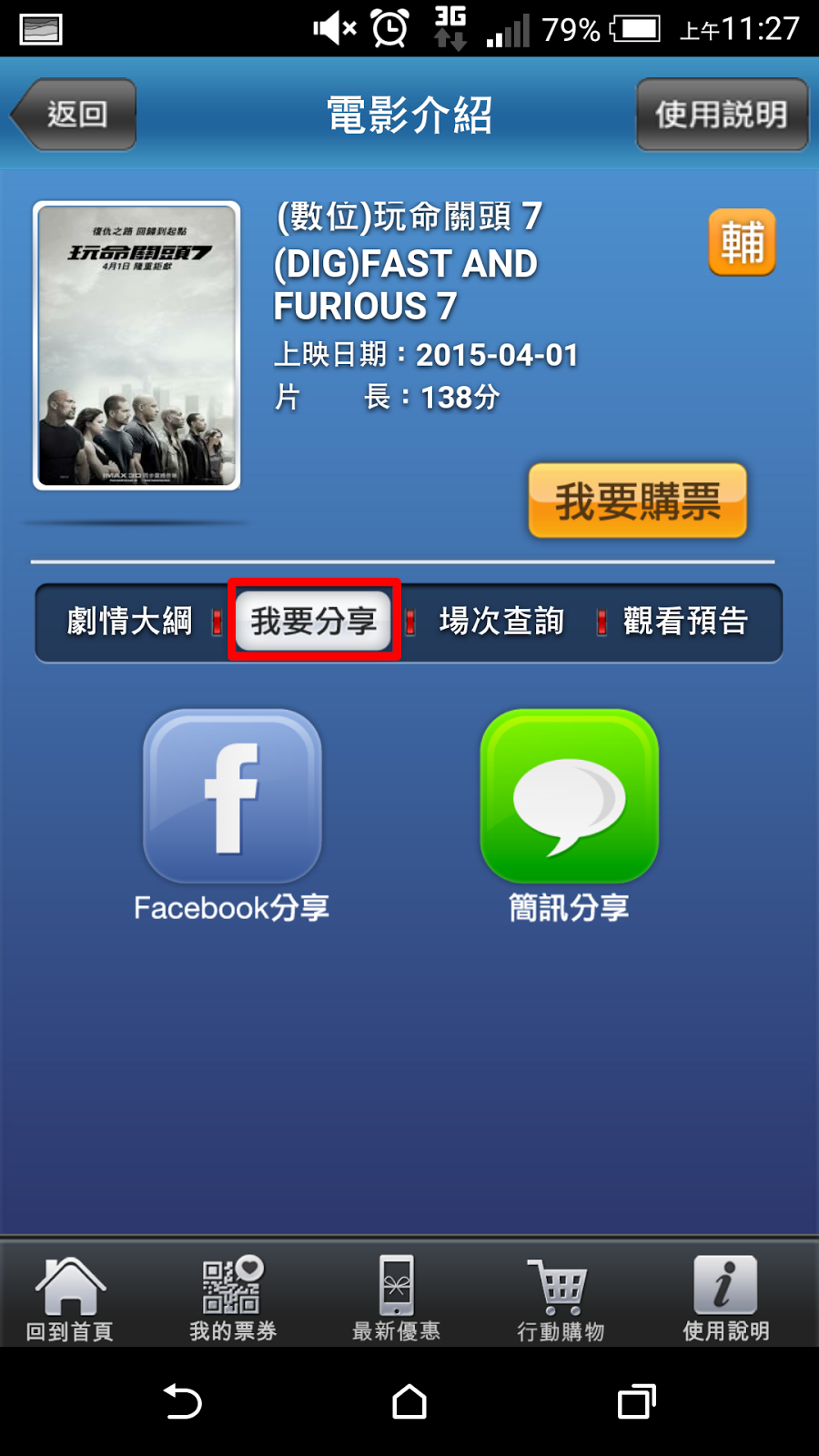
Task: Select the 我要分享 tab
Action: (x=314, y=621)
